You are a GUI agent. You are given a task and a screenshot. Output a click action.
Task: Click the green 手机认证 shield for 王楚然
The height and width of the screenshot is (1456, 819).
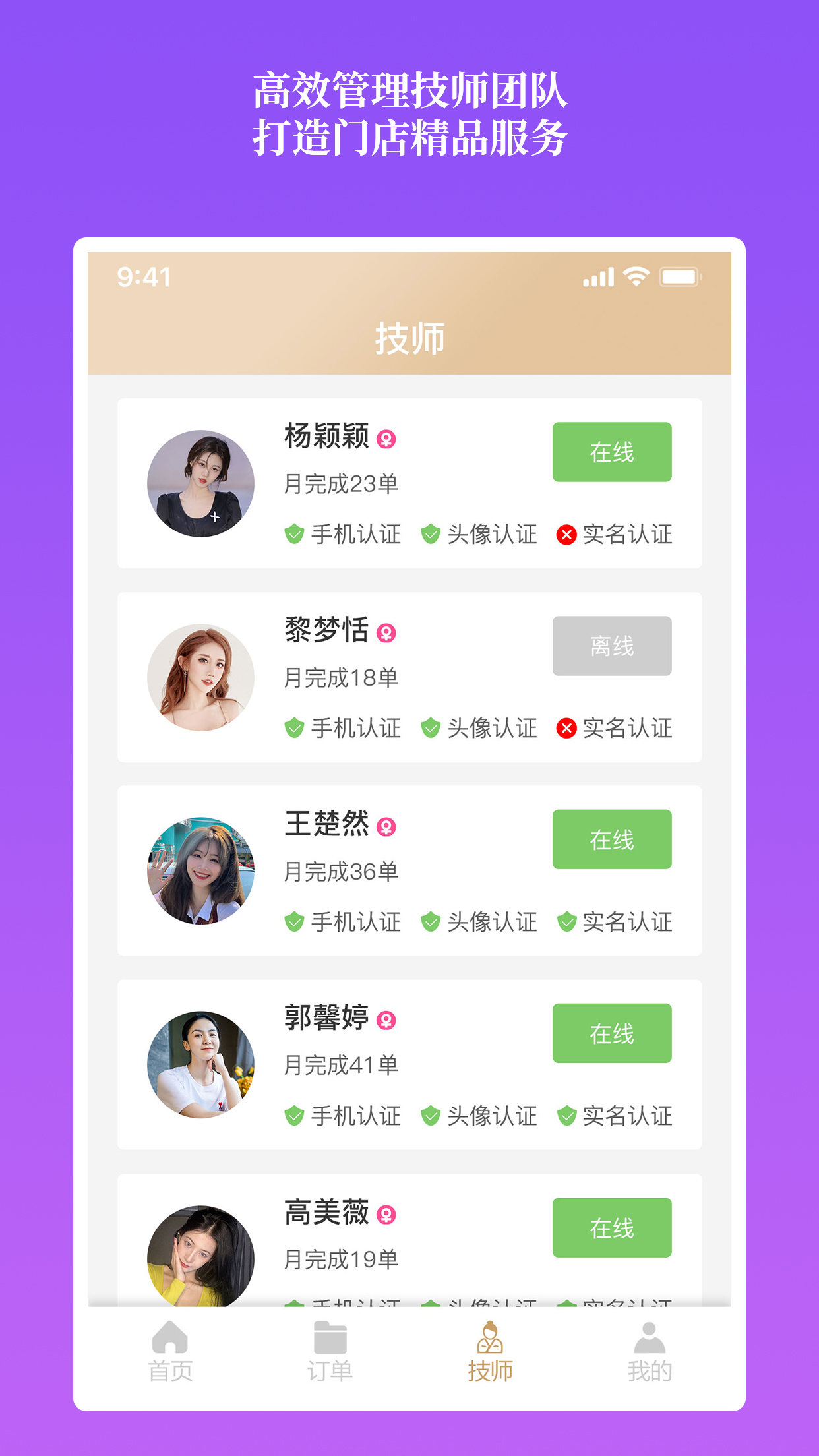(294, 923)
